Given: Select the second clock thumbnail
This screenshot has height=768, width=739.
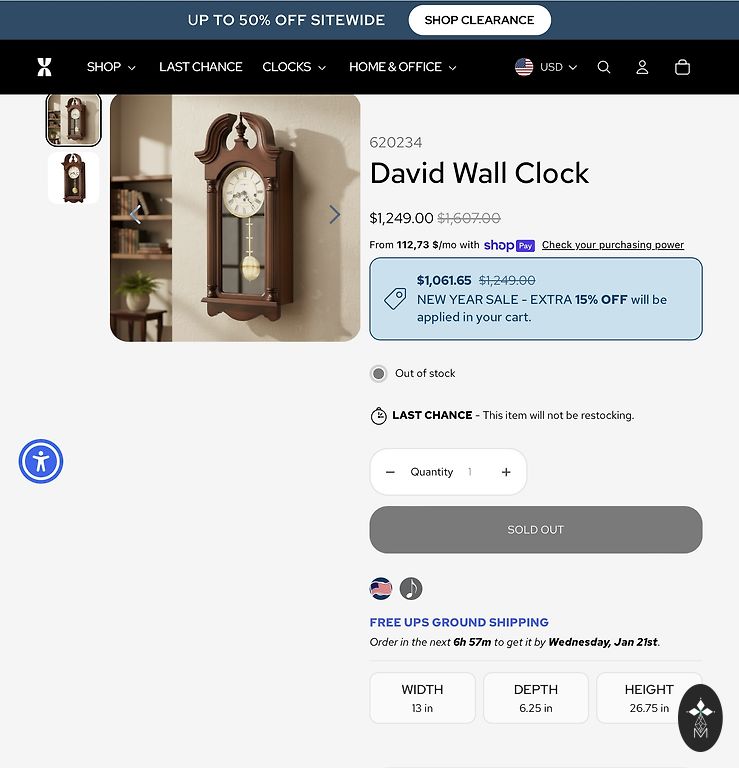Looking at the screenshot, I should 74,178.
